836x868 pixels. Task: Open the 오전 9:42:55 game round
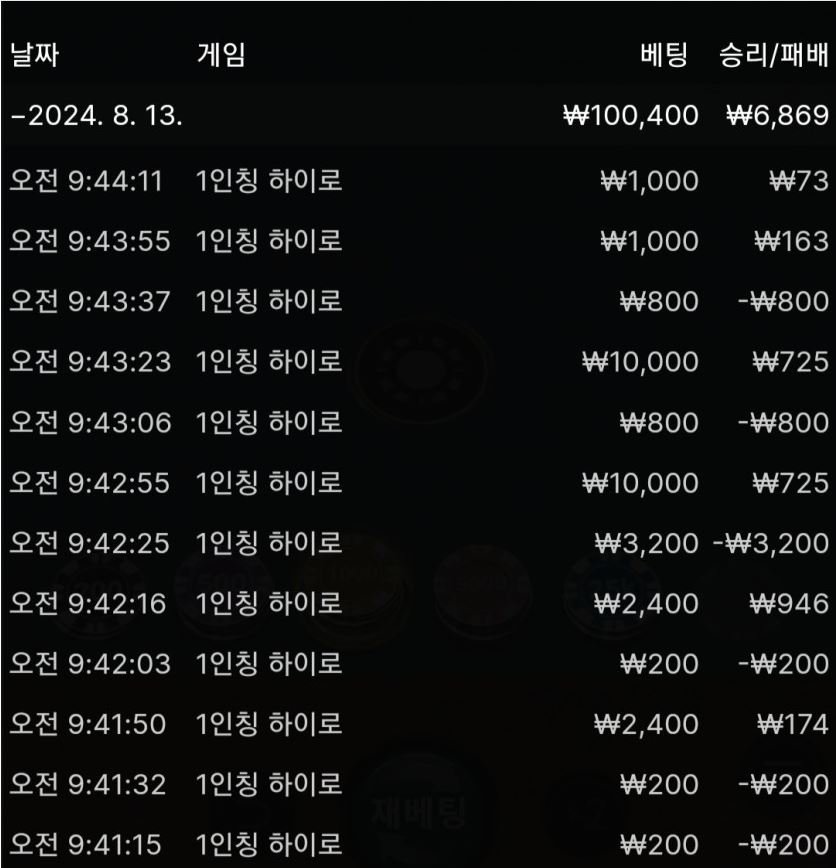tap(417, 483)
